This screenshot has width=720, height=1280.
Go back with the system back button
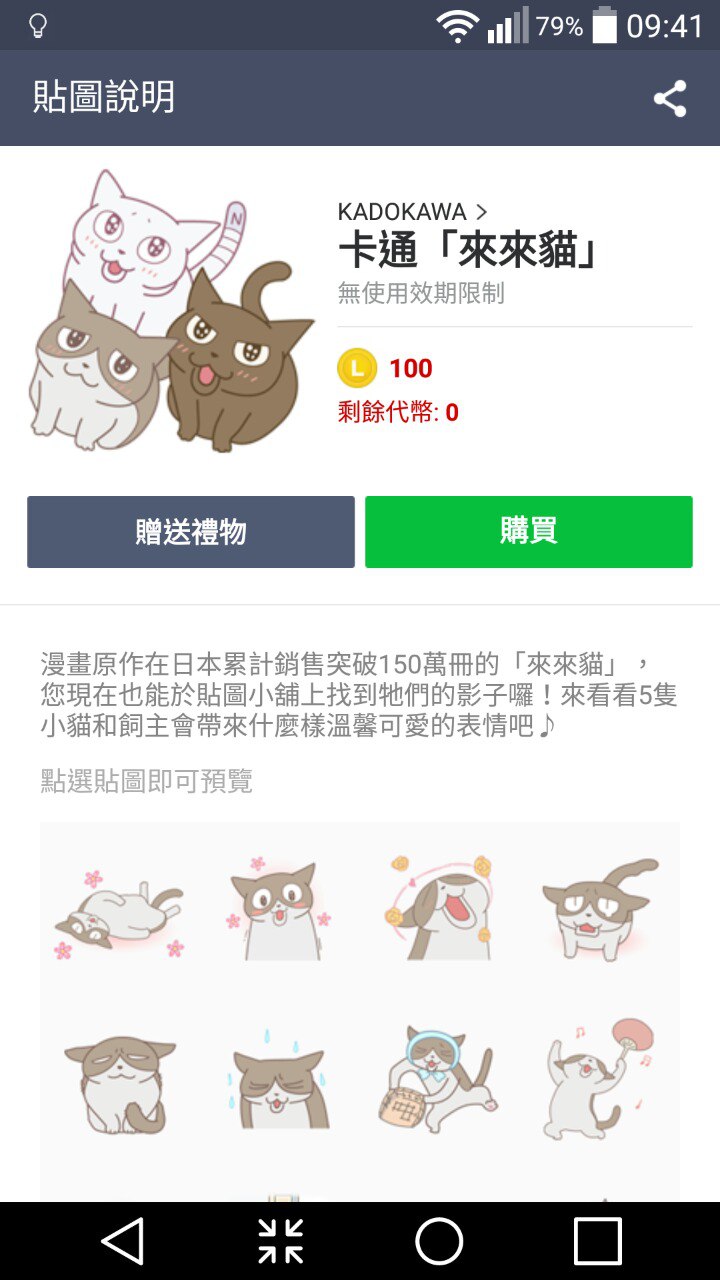pos(123,1241)
